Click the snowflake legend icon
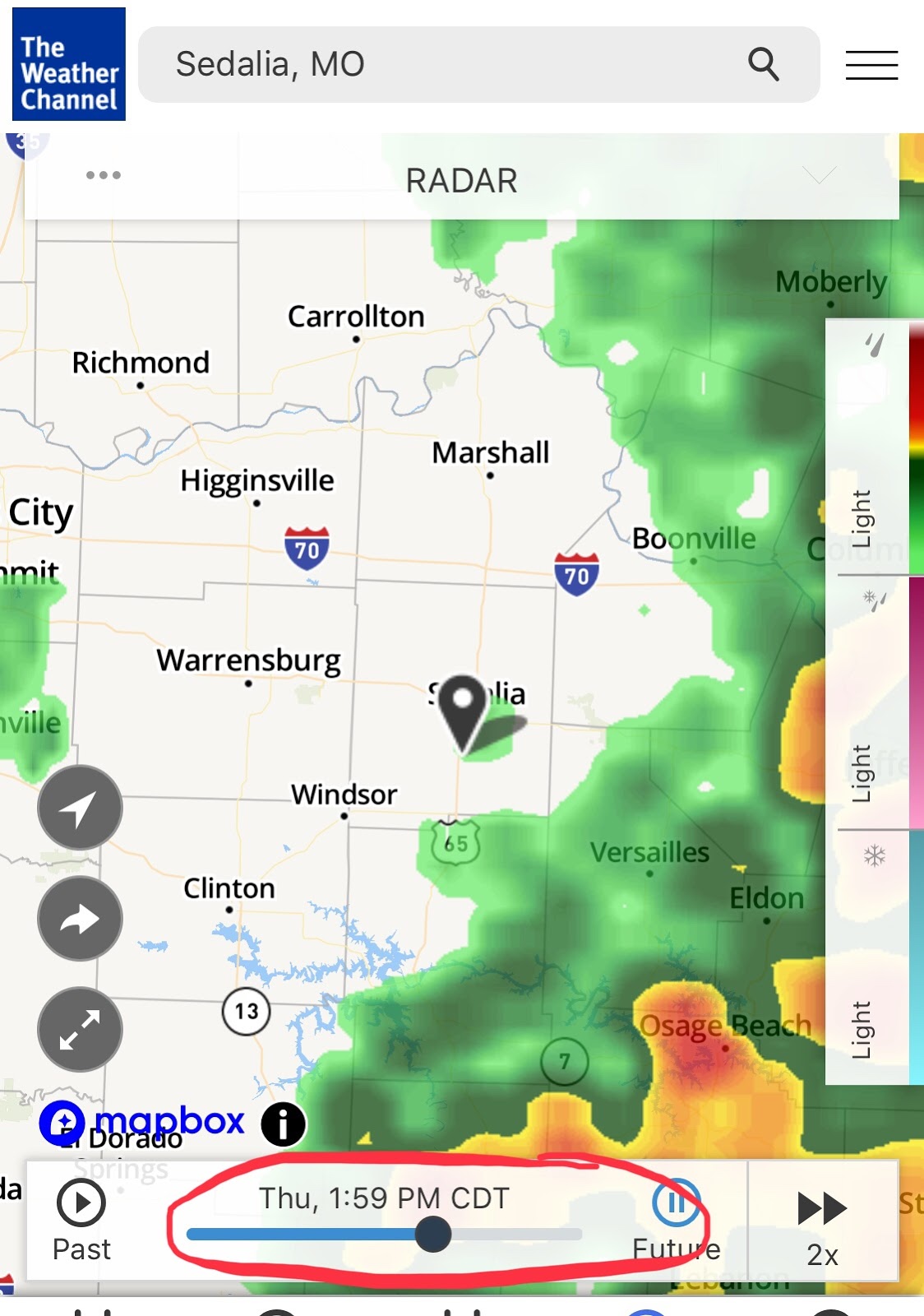 pyautogui.click(x=873, y=855)
